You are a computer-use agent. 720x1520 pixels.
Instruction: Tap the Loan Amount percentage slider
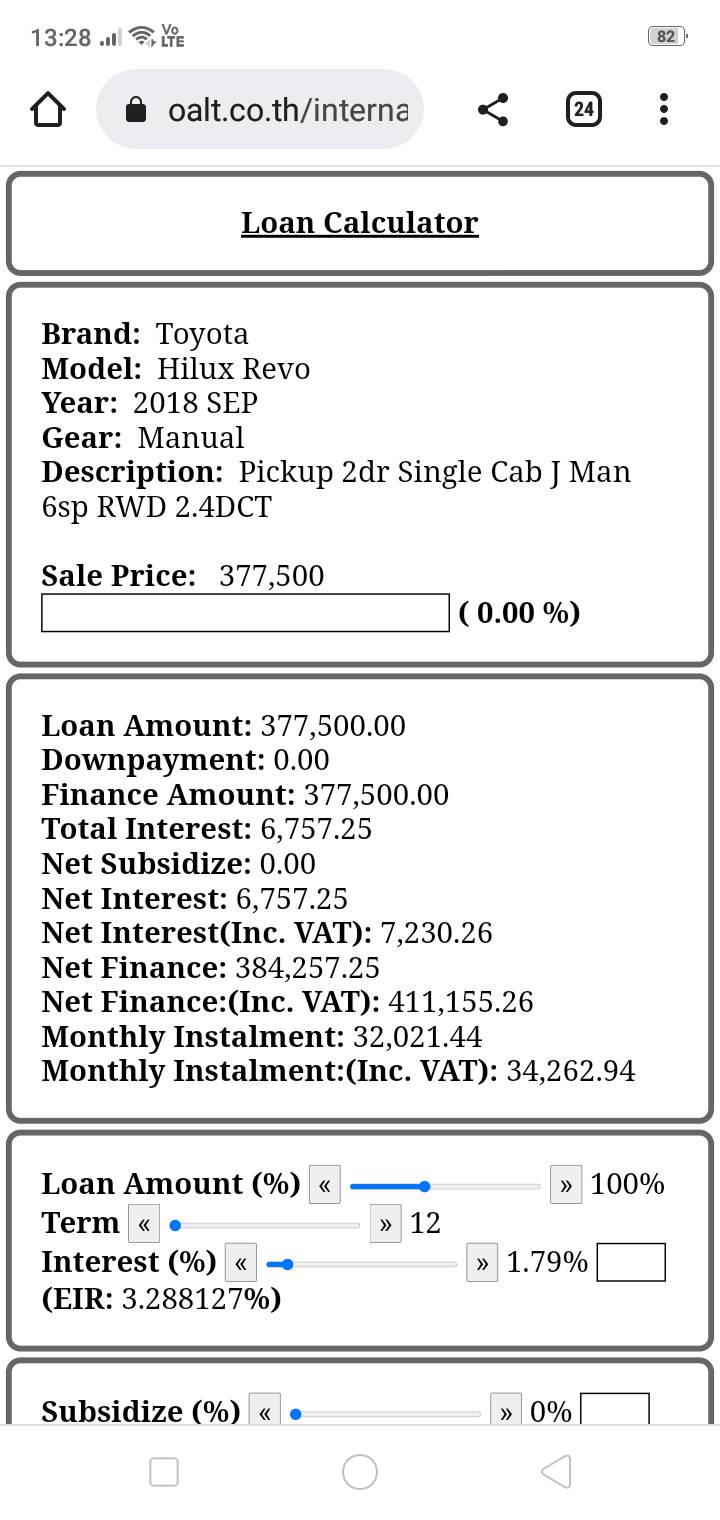pos(445,1186)
